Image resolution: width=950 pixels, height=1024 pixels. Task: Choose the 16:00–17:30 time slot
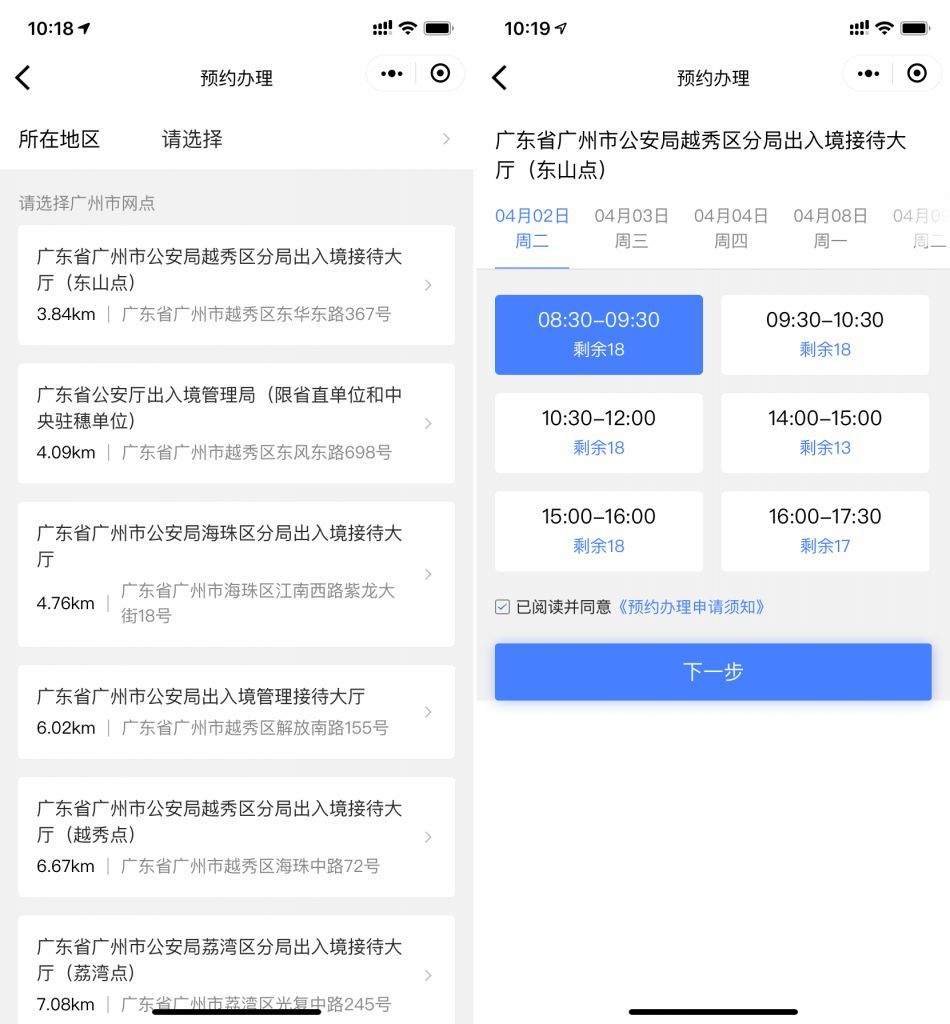click(824, 530)
